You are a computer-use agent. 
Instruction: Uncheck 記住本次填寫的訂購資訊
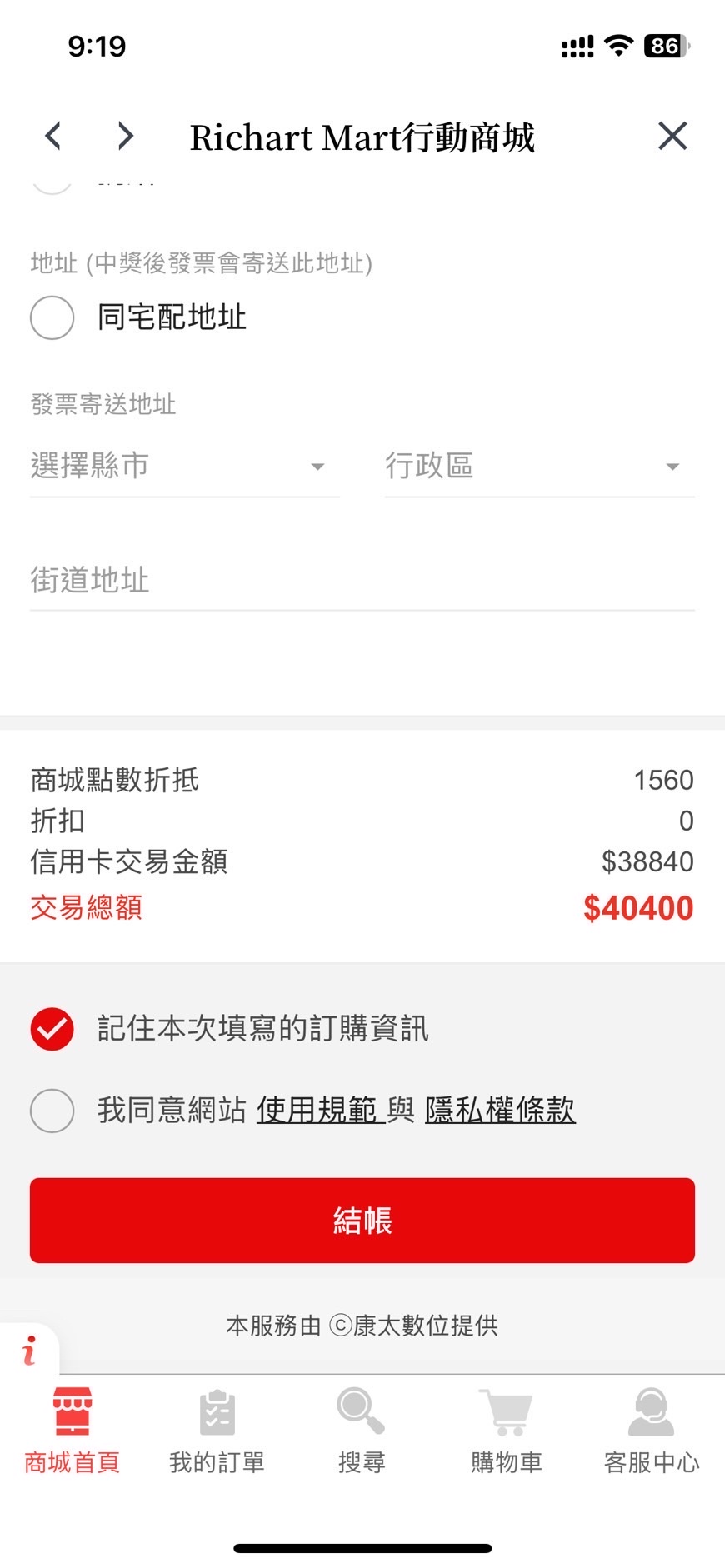coord(52,1029)
